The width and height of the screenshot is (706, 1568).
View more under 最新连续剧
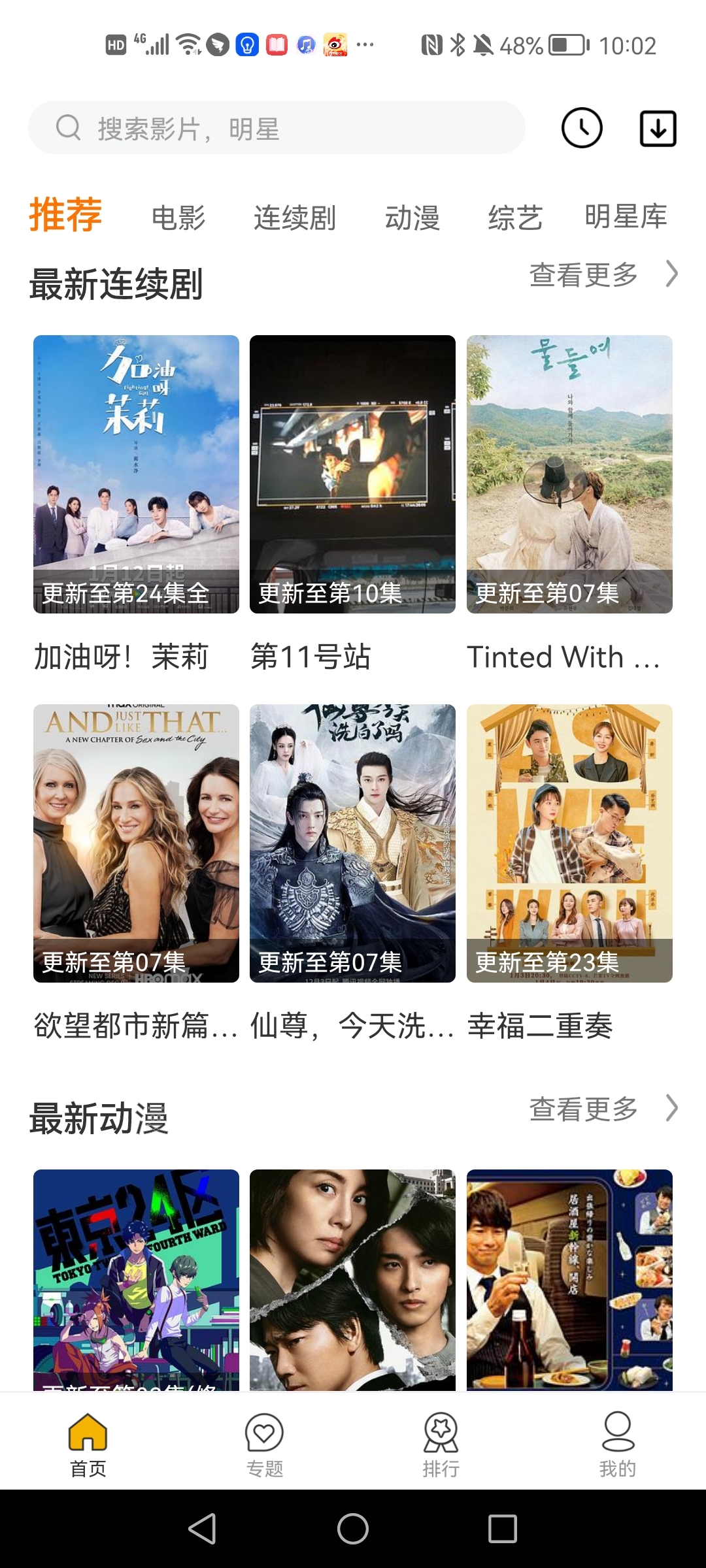point(602,274)
